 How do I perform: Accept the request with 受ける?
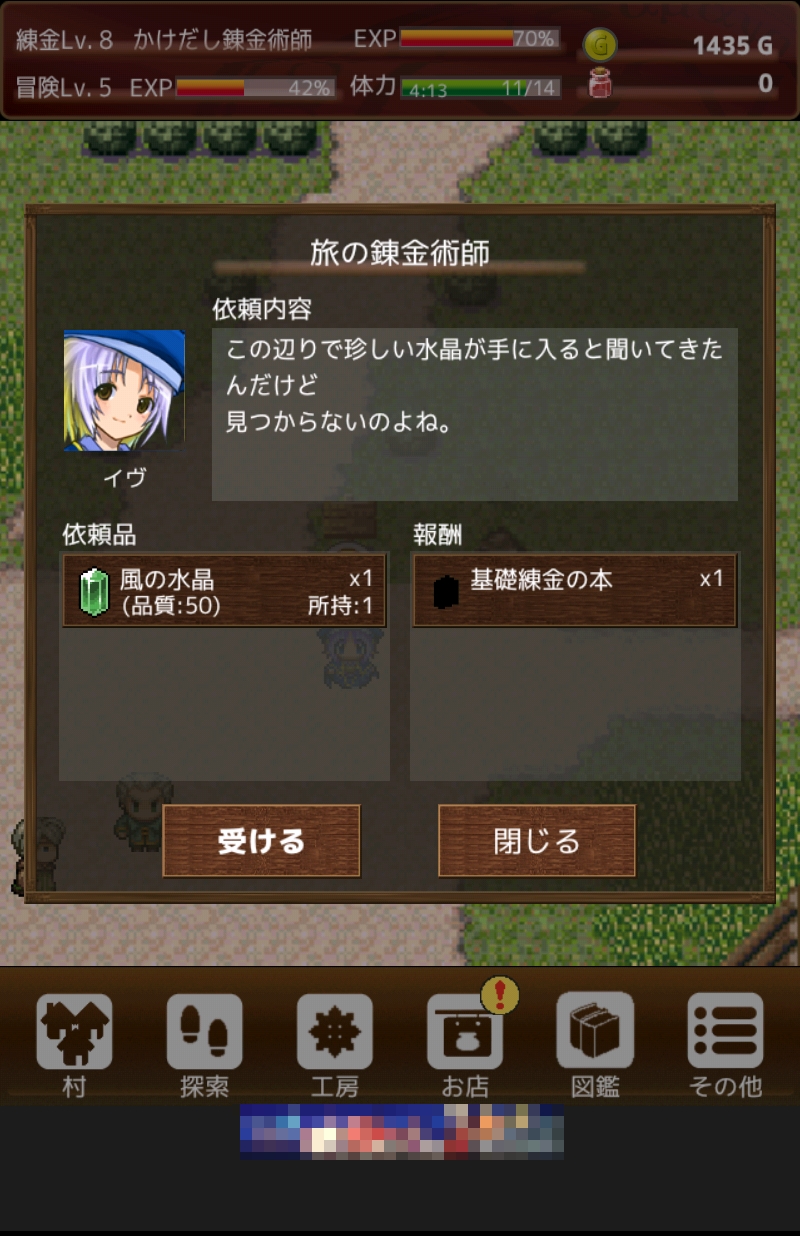(261, 841)
